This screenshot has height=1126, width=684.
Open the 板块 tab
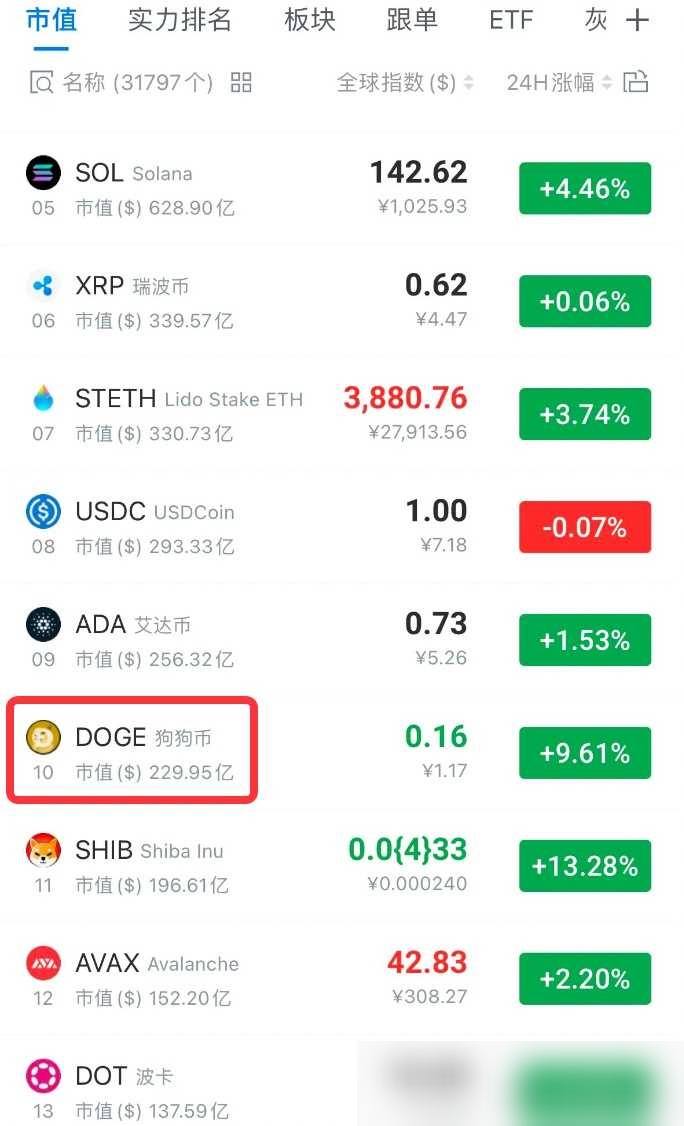coord(310,20)
